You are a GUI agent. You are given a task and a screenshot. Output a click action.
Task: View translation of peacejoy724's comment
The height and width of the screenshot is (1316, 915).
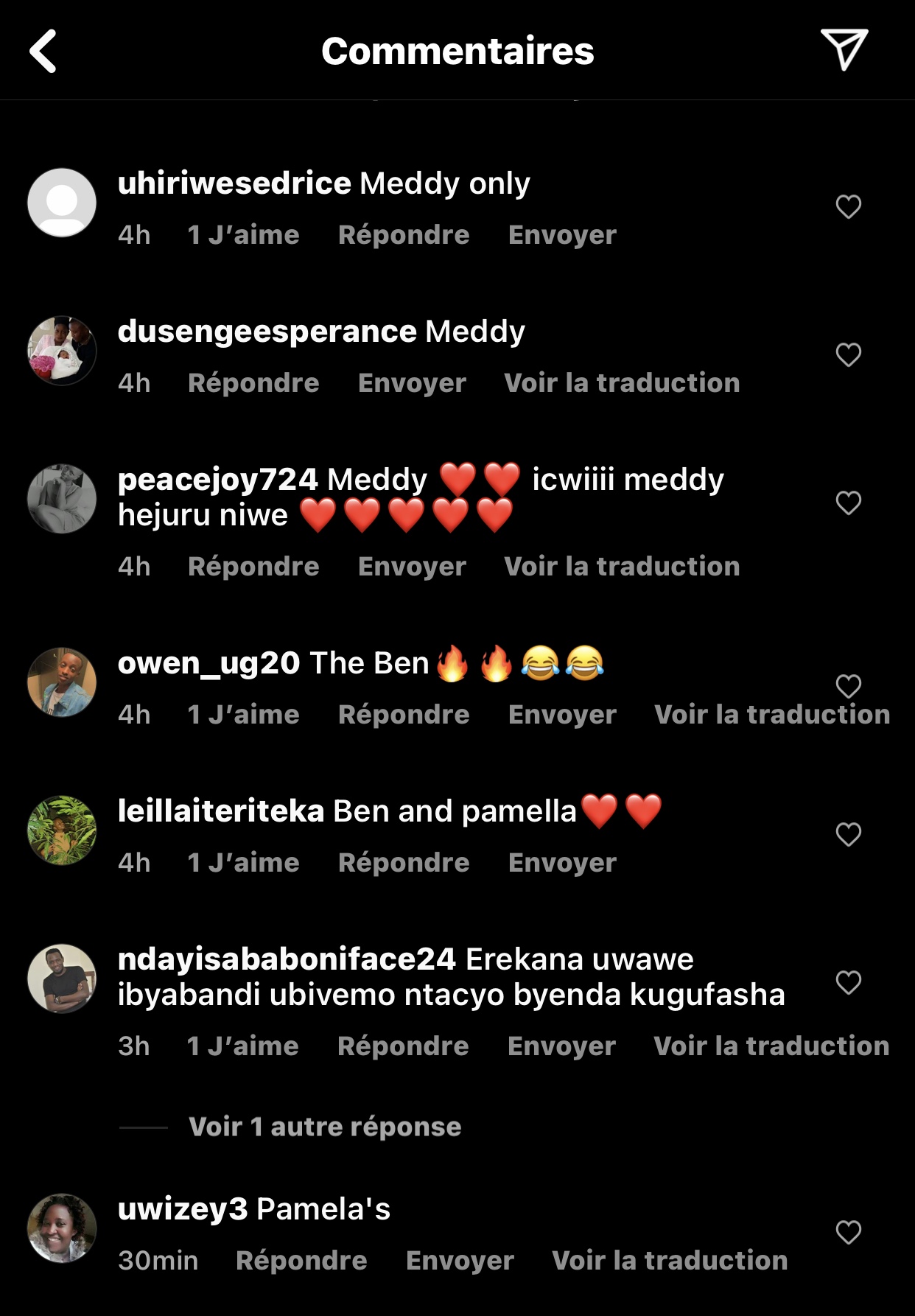[x=621, y=567]
